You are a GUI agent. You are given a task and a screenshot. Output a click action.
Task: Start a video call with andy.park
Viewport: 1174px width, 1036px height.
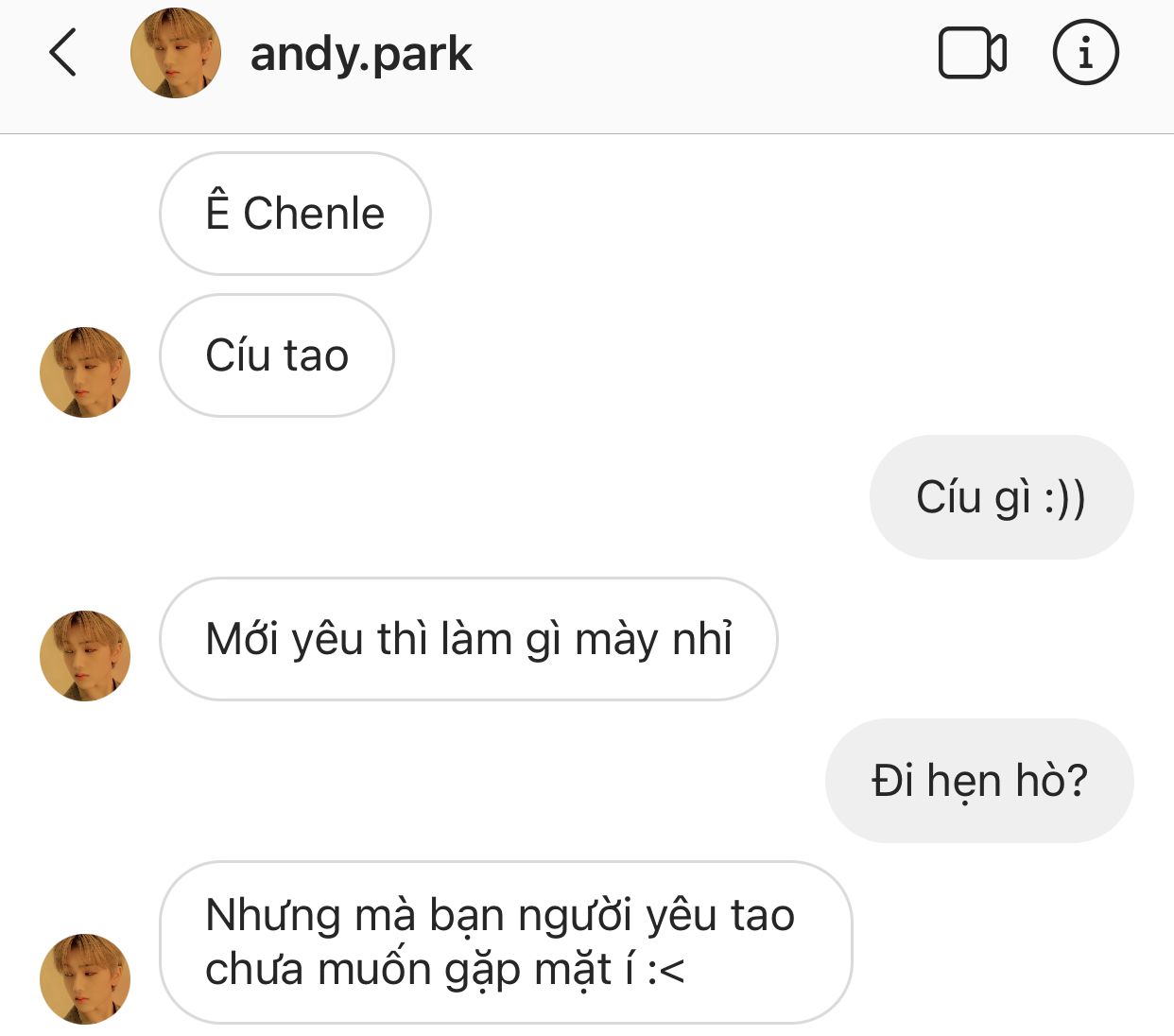(x=972, y=53)
